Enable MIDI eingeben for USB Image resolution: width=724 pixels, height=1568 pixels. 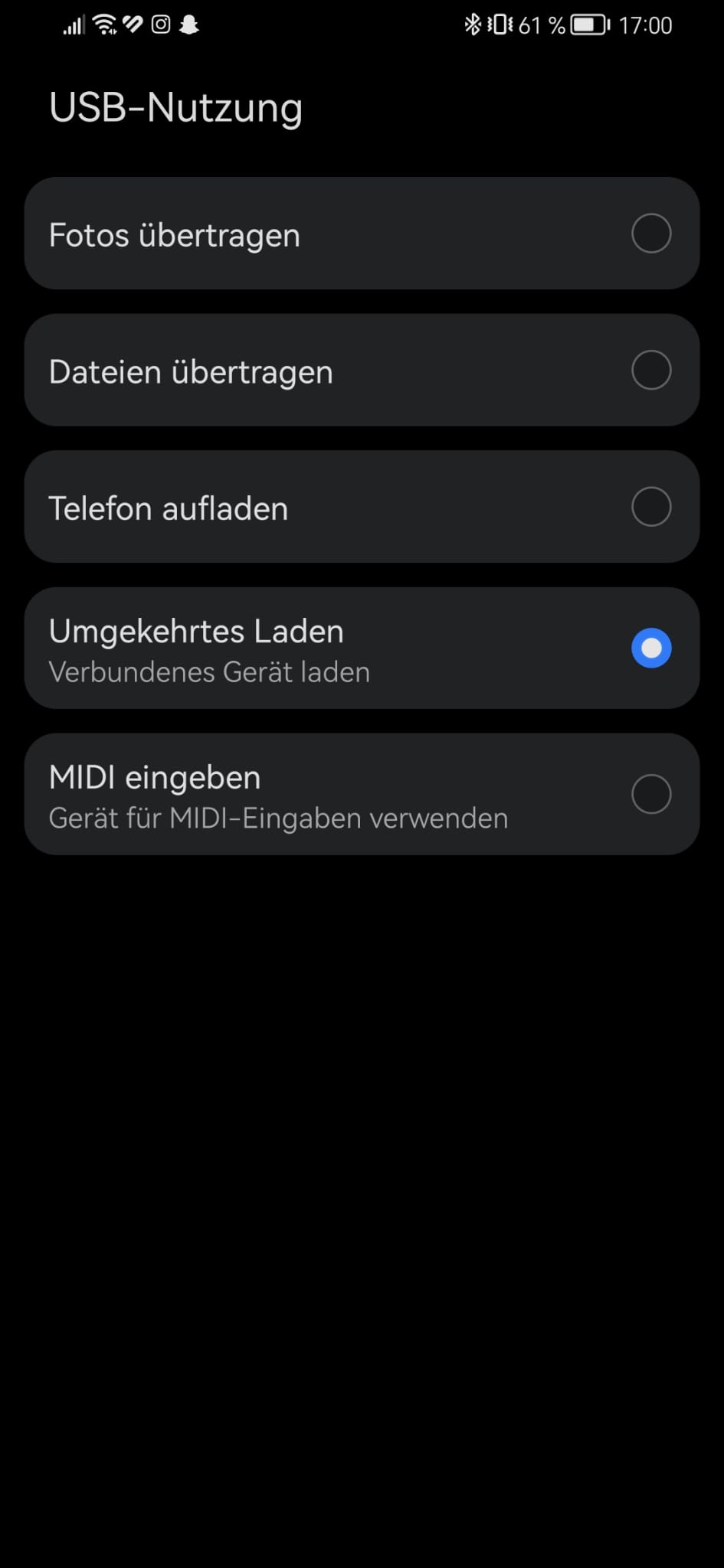[650, 794]
